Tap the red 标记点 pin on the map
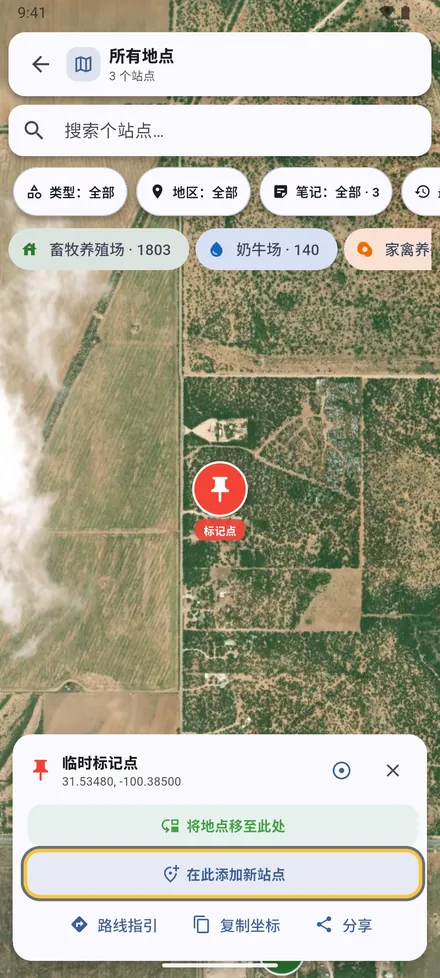Screen dimensions: 440x978 (220, 490)
